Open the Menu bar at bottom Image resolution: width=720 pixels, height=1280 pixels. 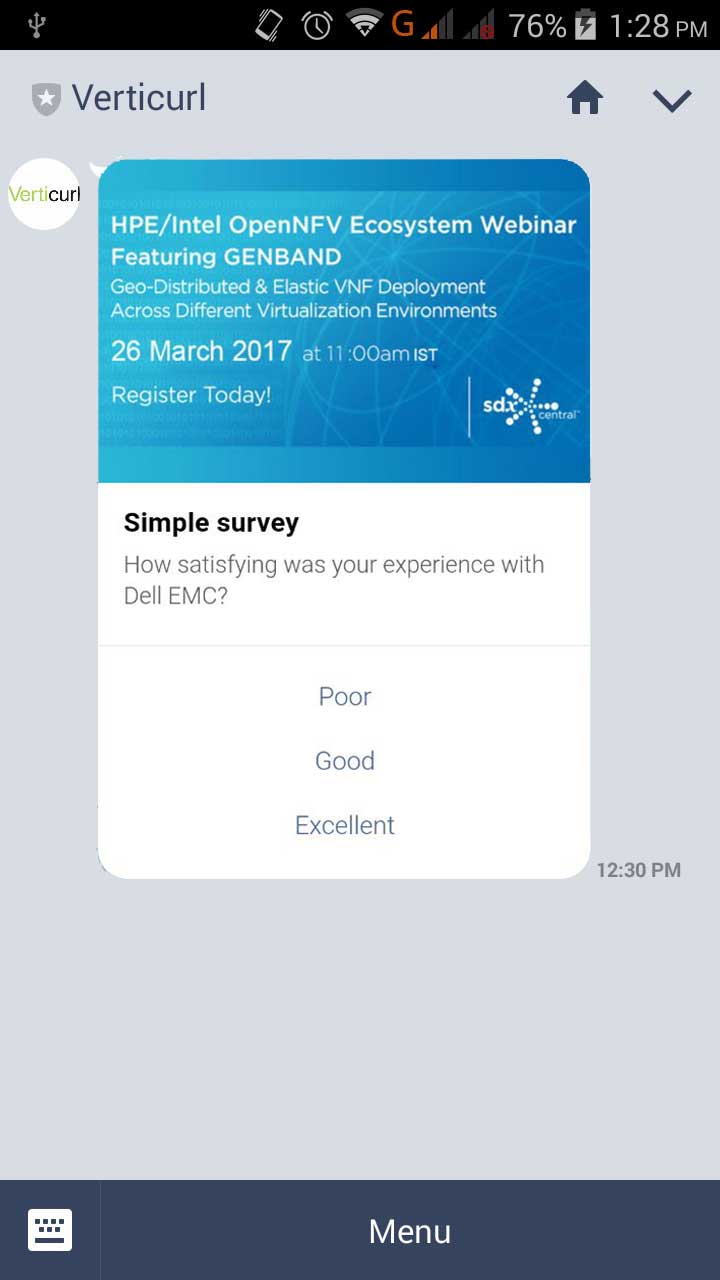[x=410, y=1231]
